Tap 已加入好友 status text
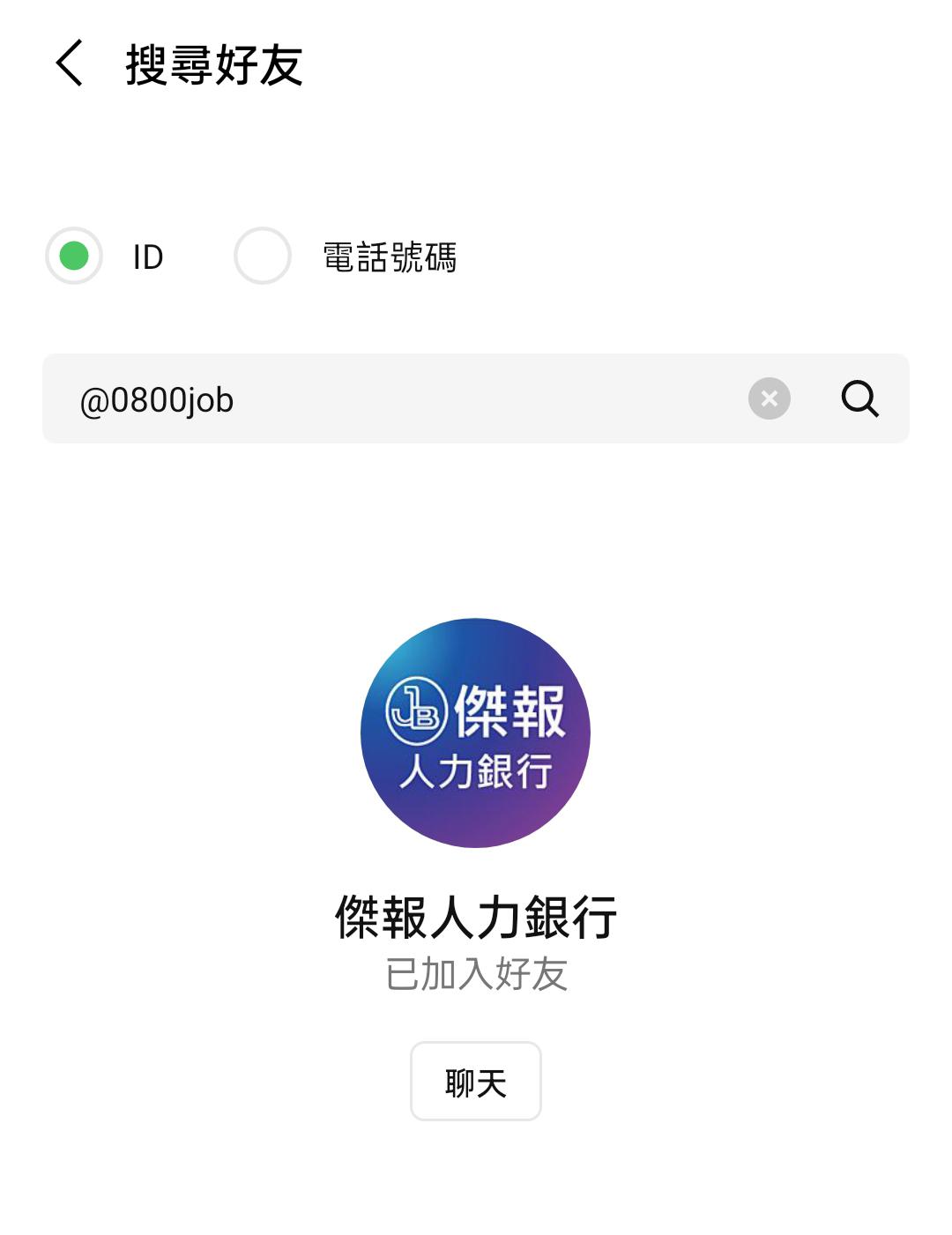Screen dimensions: 952x1235 (476, 974)
